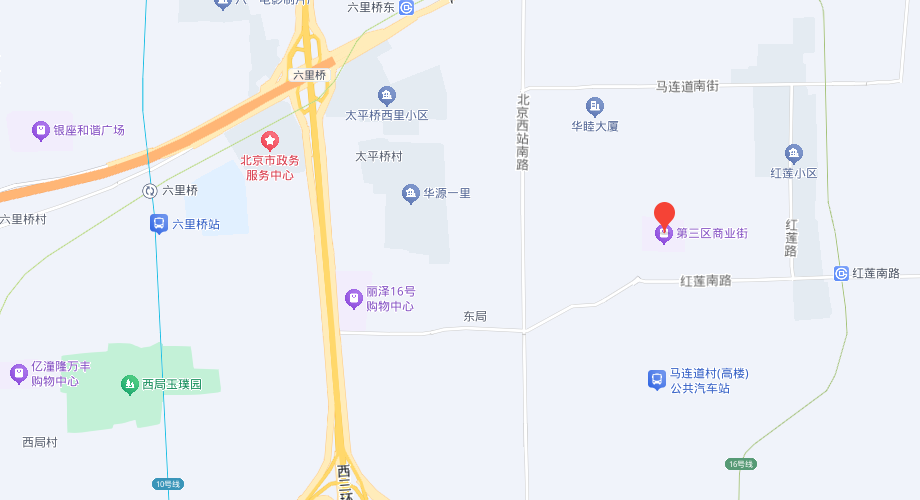The width and height of the screenshot is (920, 500).
Task: Open the 华睦大厦 building marker
Action: pyautogui.click(x=595, y=106)
